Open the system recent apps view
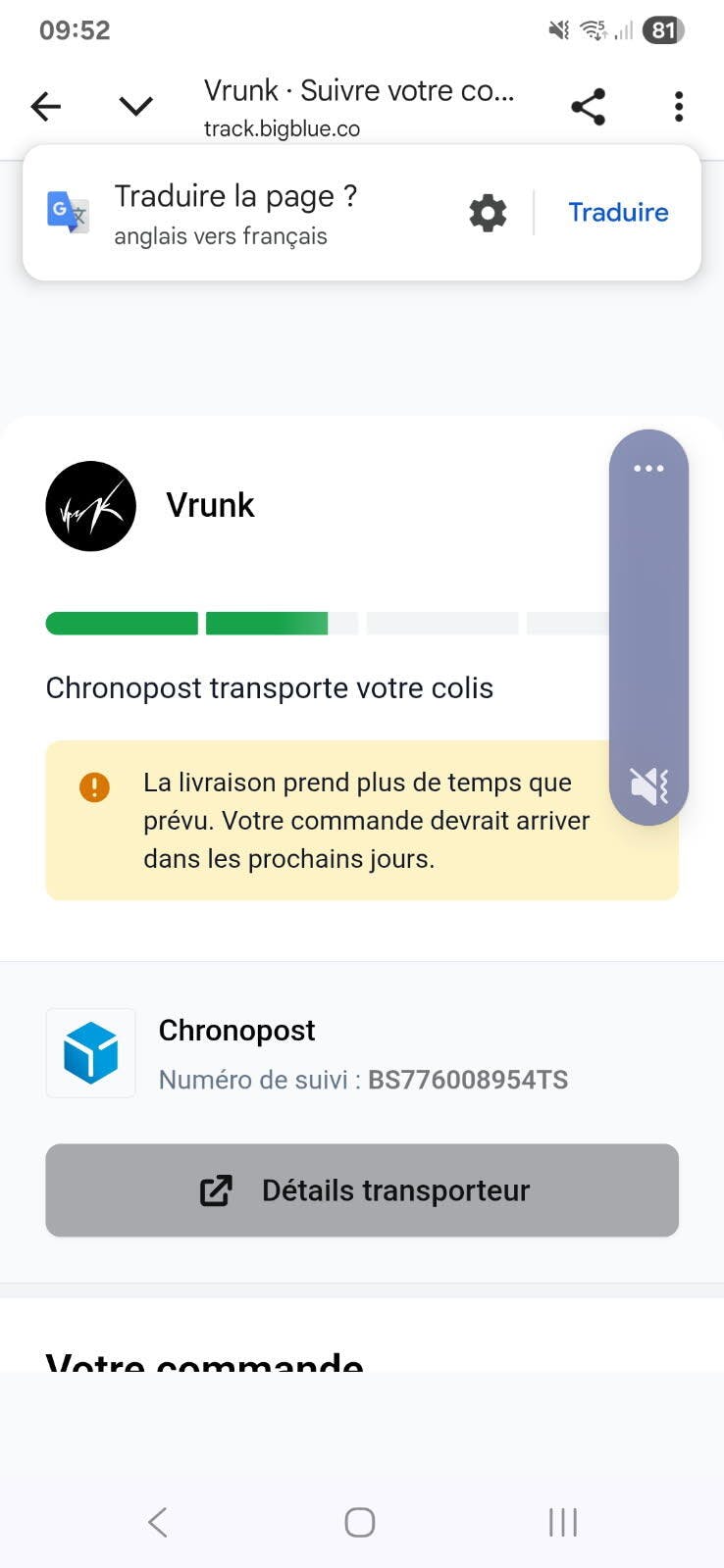Screen dimensions: 724x1568 pyautogui.click(x=562, y=1522)
